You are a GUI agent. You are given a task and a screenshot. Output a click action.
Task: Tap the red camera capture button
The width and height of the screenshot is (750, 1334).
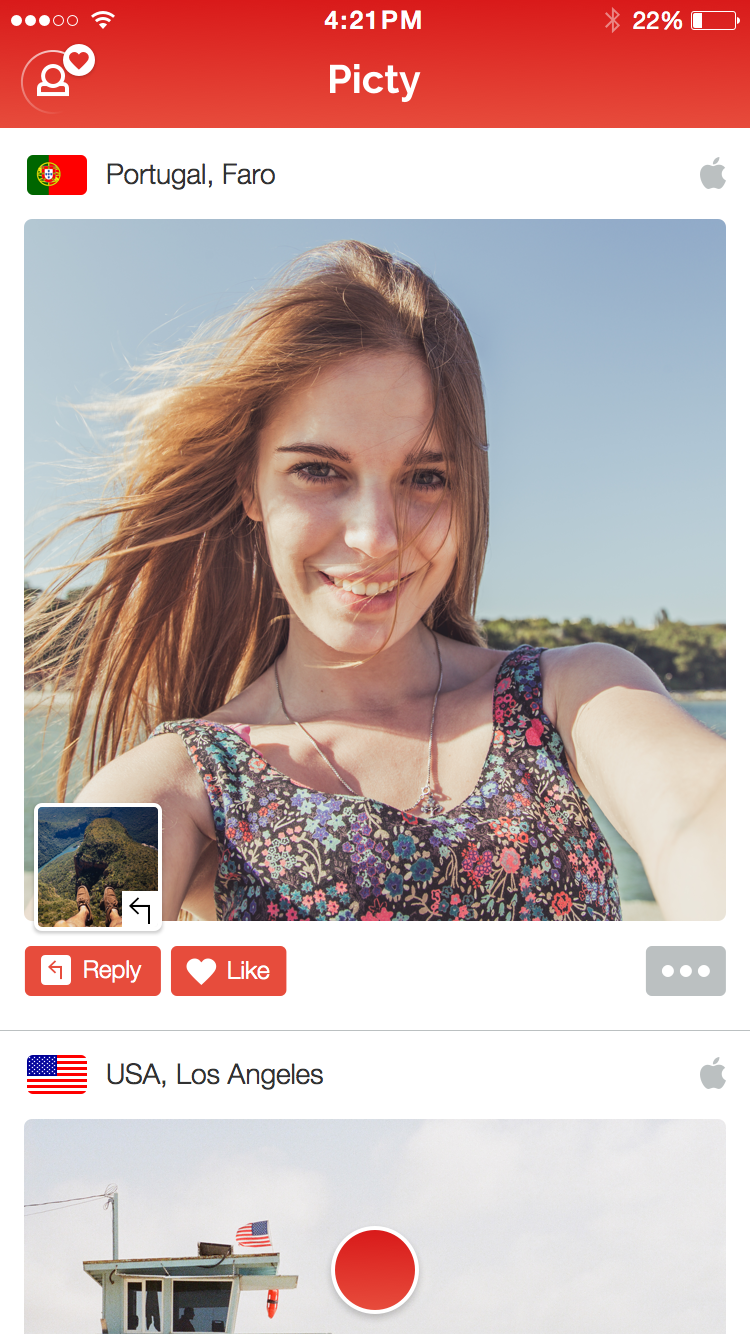click(x=374, y=1270)
